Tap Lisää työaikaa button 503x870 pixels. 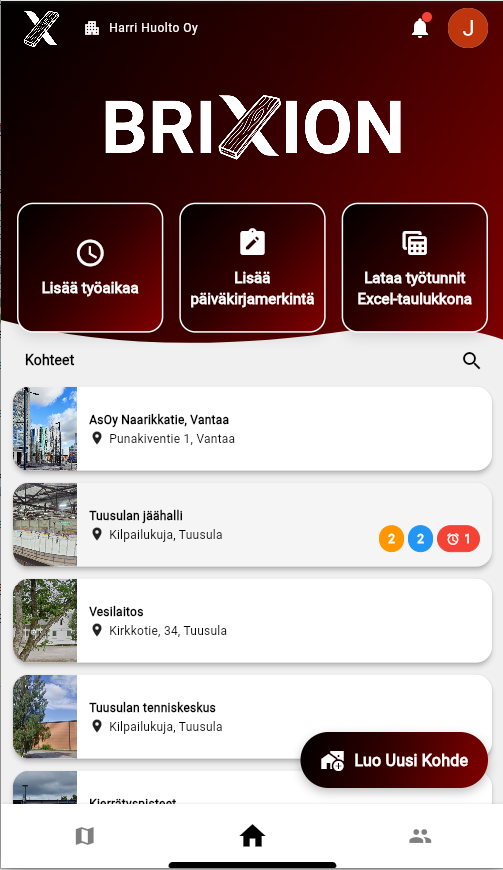coord(90,268)
